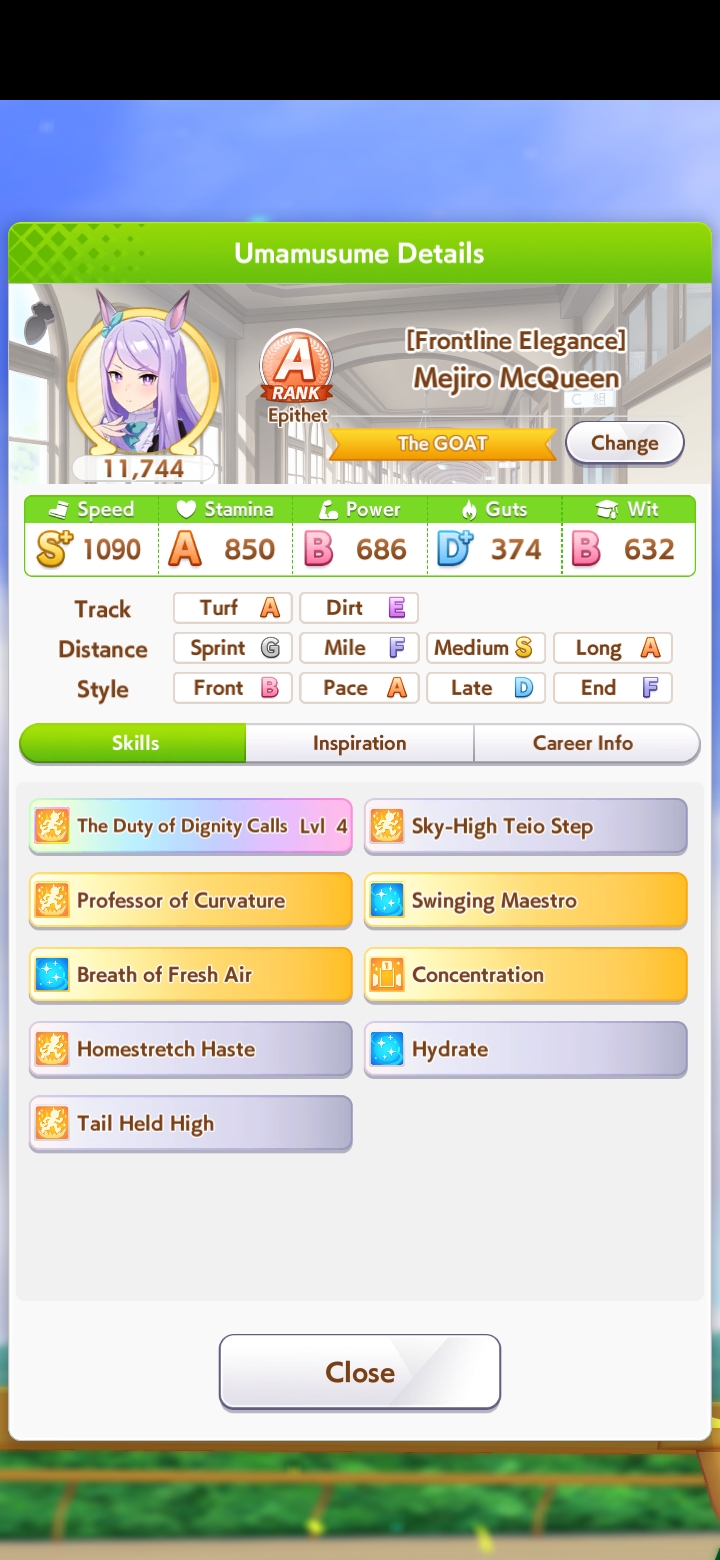This screenshot has height=1560, width=720.
Task: Open the Career Info tab
Action: tap(583, 743)
